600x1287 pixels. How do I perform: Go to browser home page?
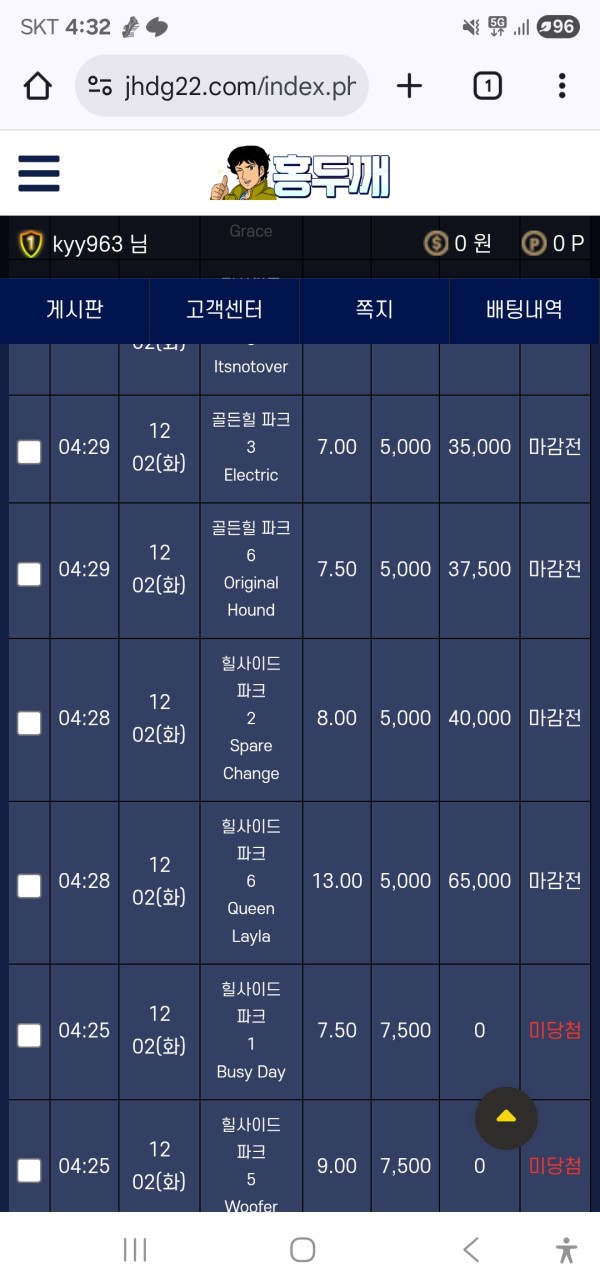click(x=38, y=86)
